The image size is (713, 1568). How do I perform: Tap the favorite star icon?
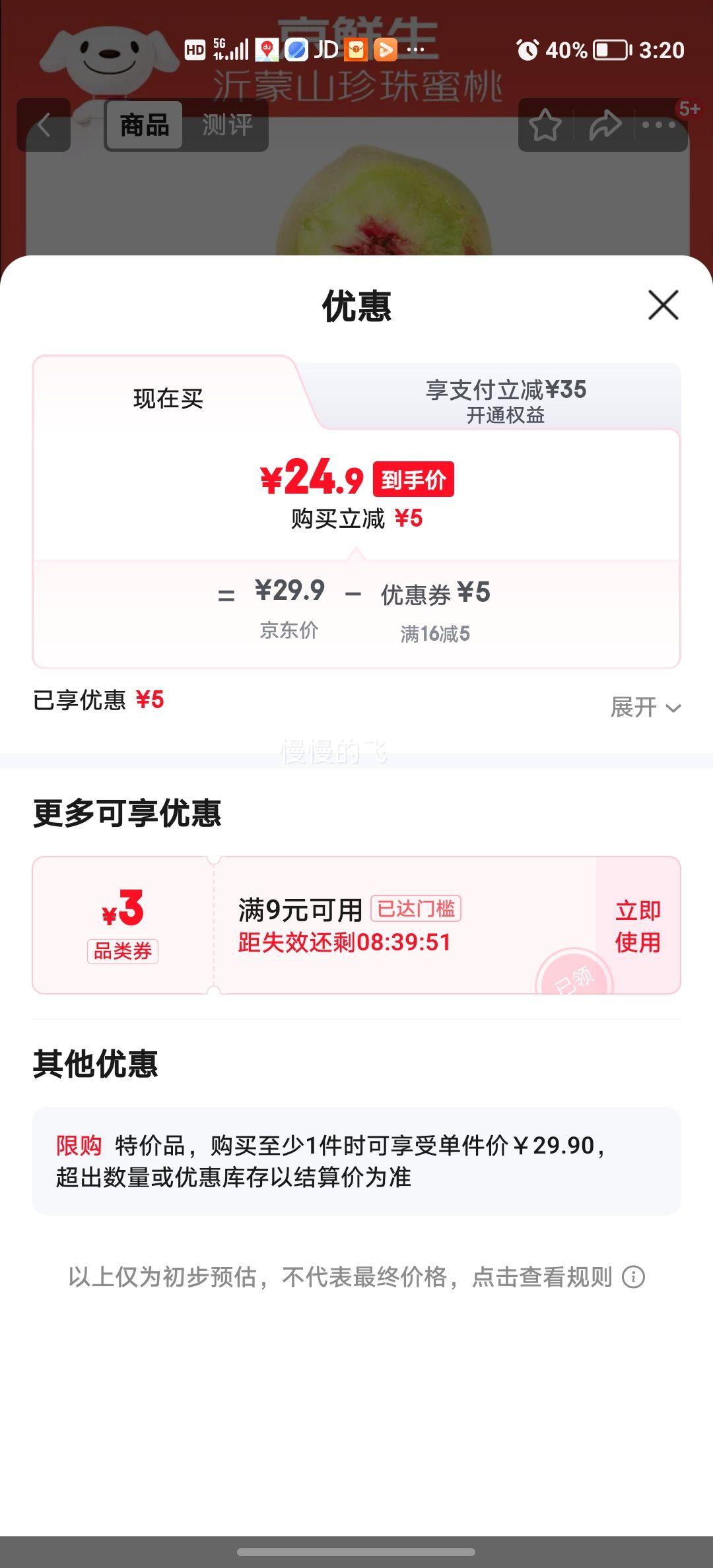coord(545,125)
